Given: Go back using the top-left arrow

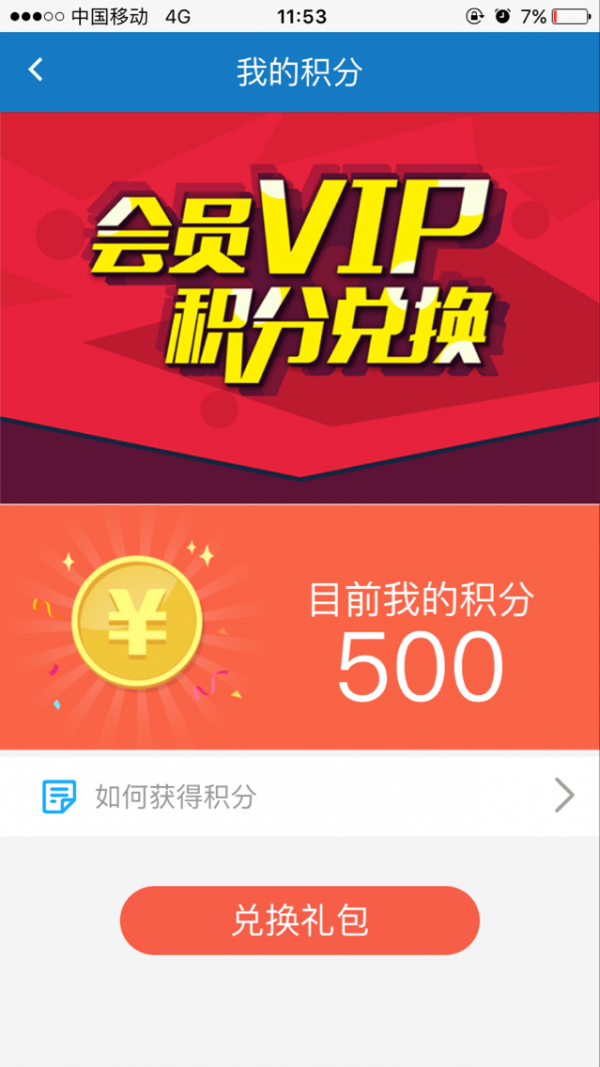Looking at the screenshot, I should click(36, 70).
